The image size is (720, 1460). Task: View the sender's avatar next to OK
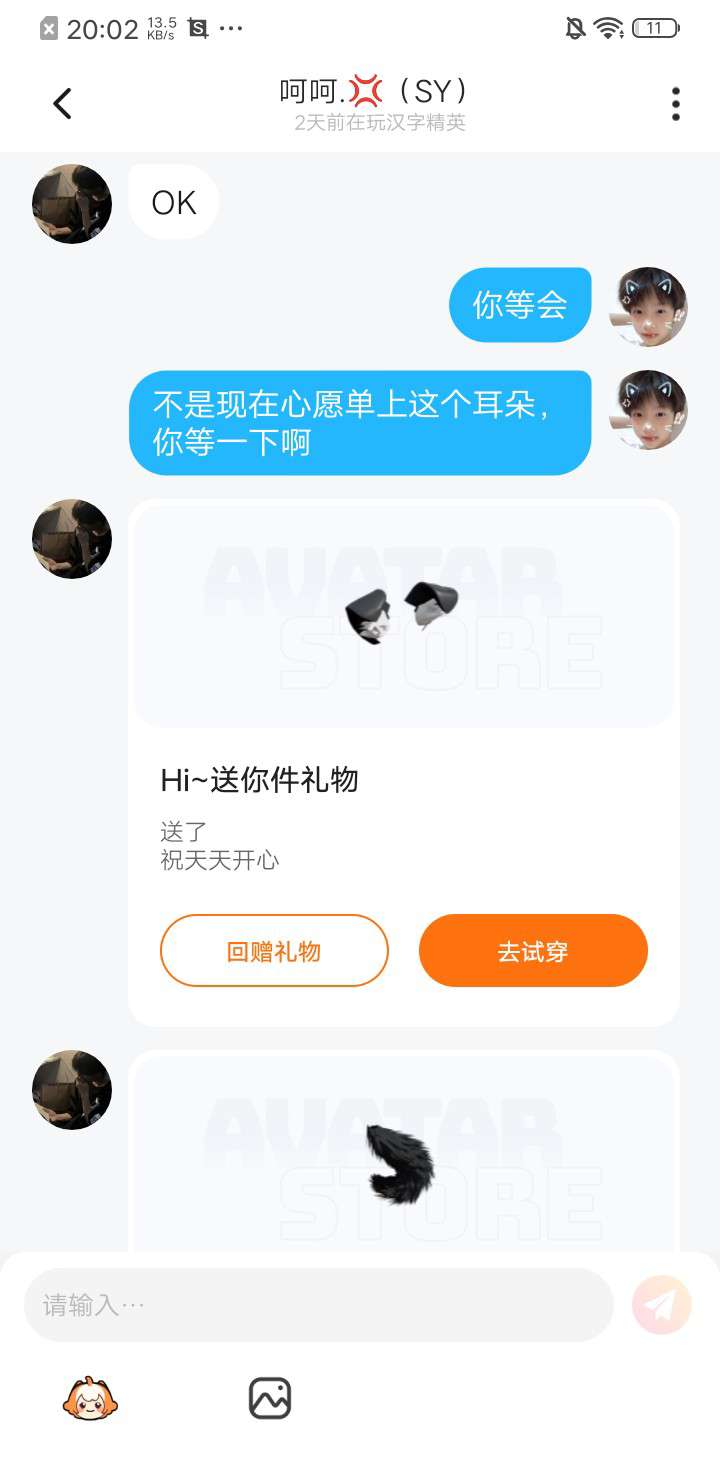click(x=72, y=204)
